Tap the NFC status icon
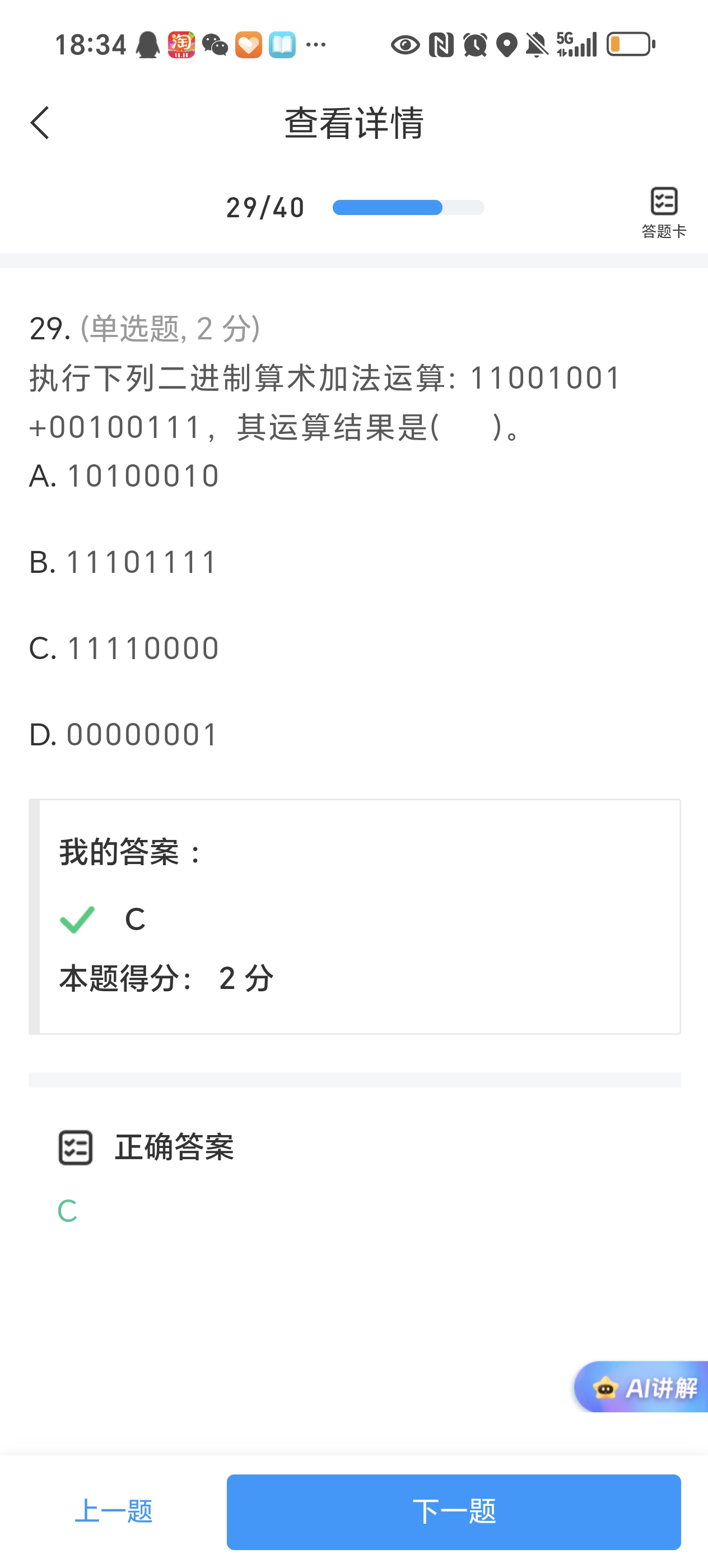This screenshot has height=1568, width=708. [440, 44]
